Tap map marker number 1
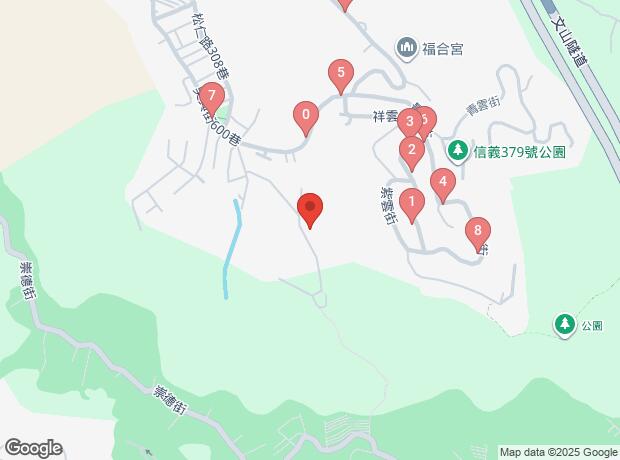Image resolution: width=620 pixels, height=460 pixels. (x=412, y=204)
